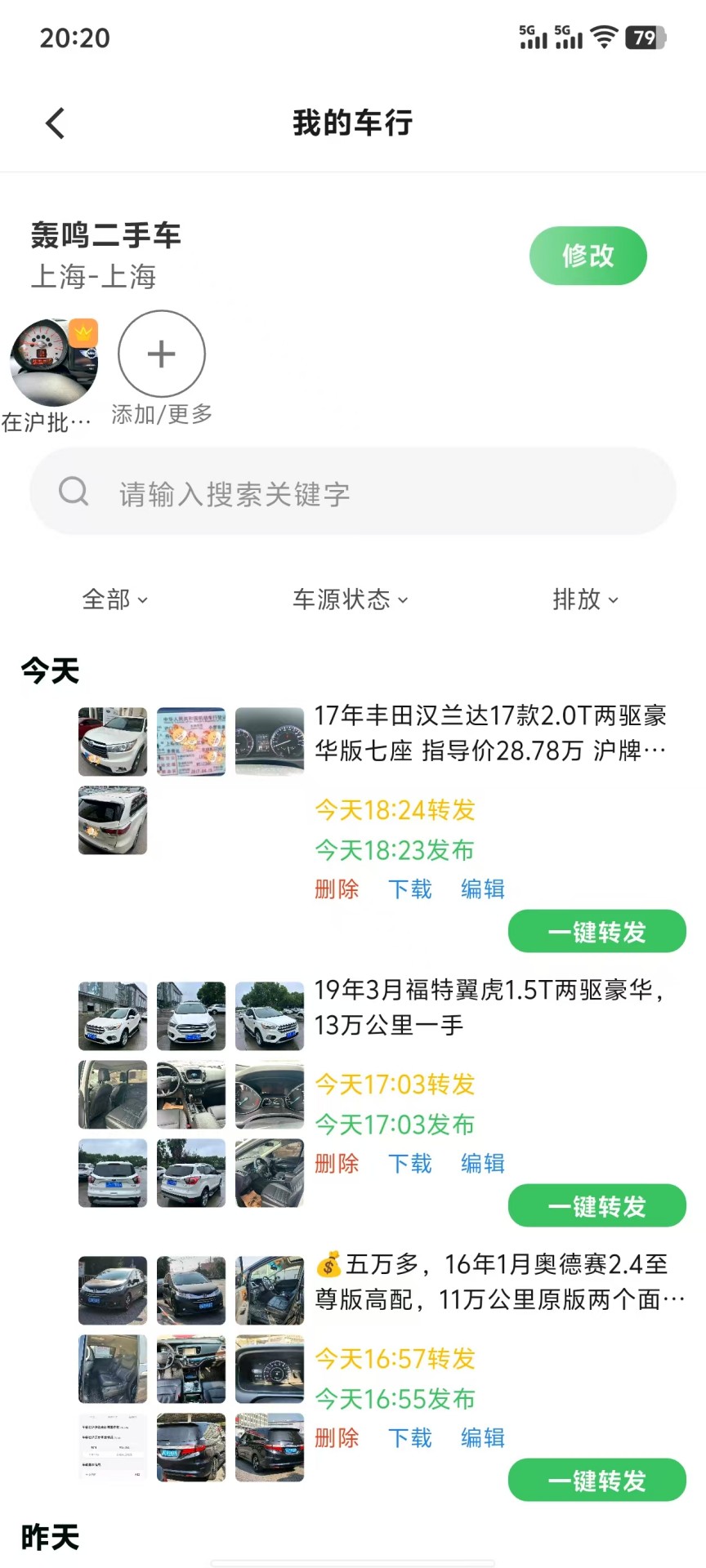Tap the crown badge on the store avatar
The height and width of the screenshot is (1568, 706).
83,333
